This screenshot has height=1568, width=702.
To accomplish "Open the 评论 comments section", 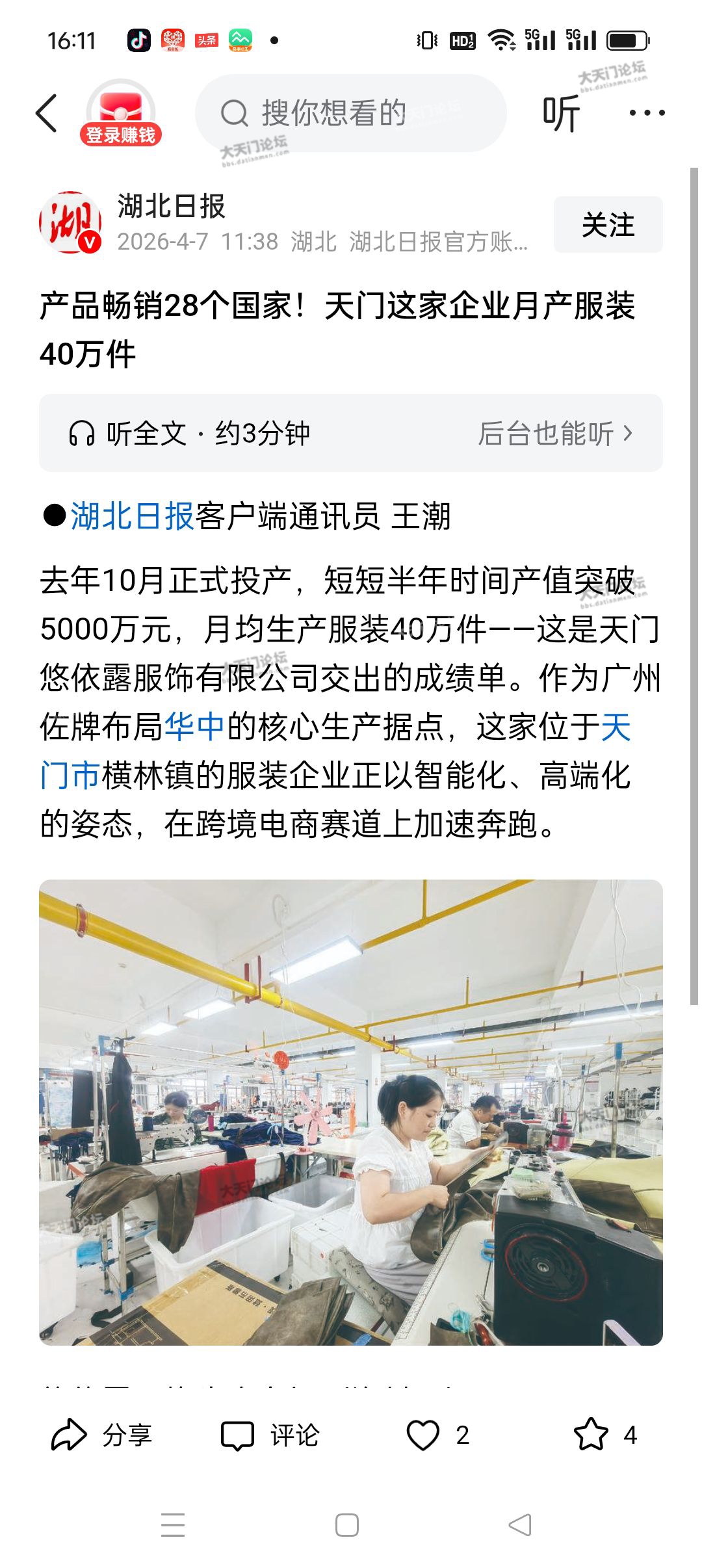I will 270,1435.
